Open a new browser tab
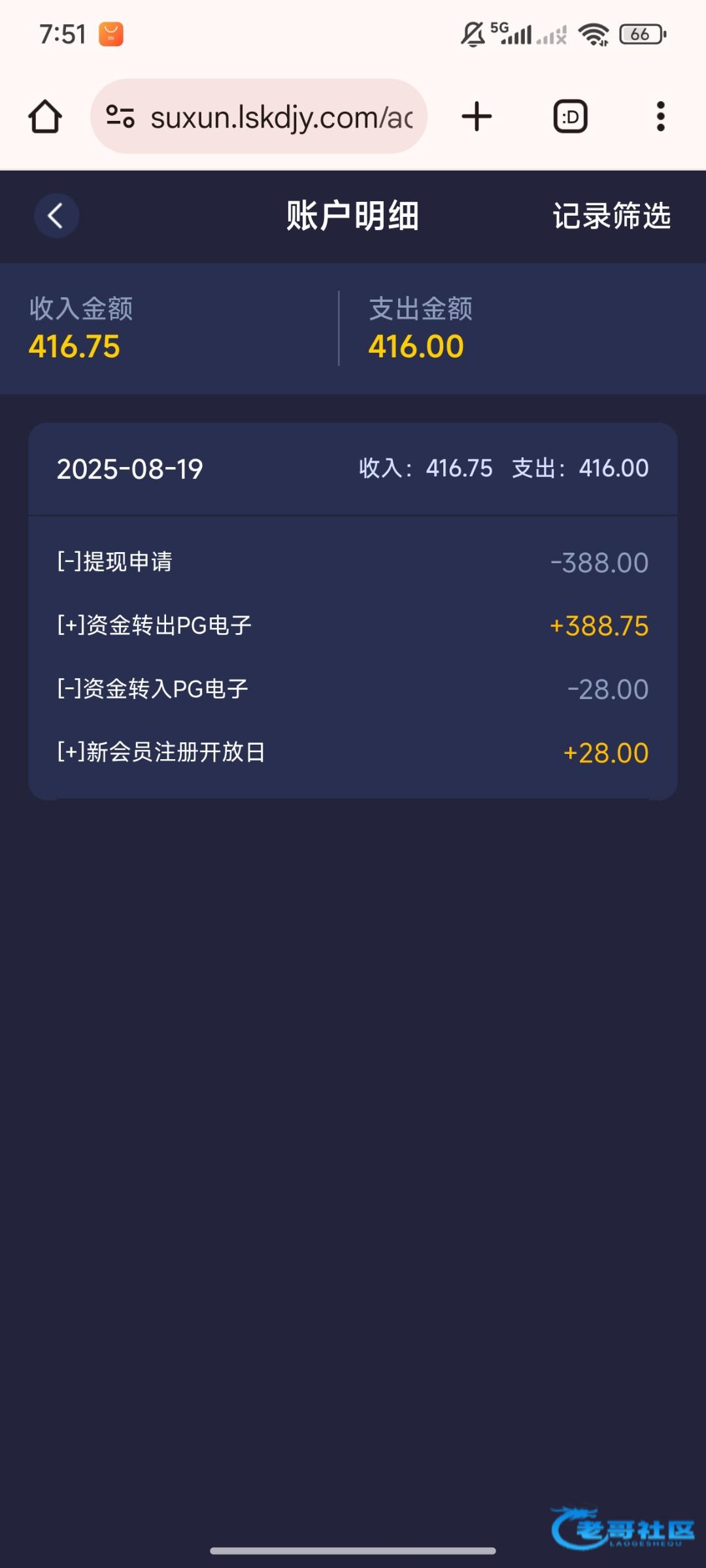Screen dimensions: 706x1568 [x=477, y=116]
